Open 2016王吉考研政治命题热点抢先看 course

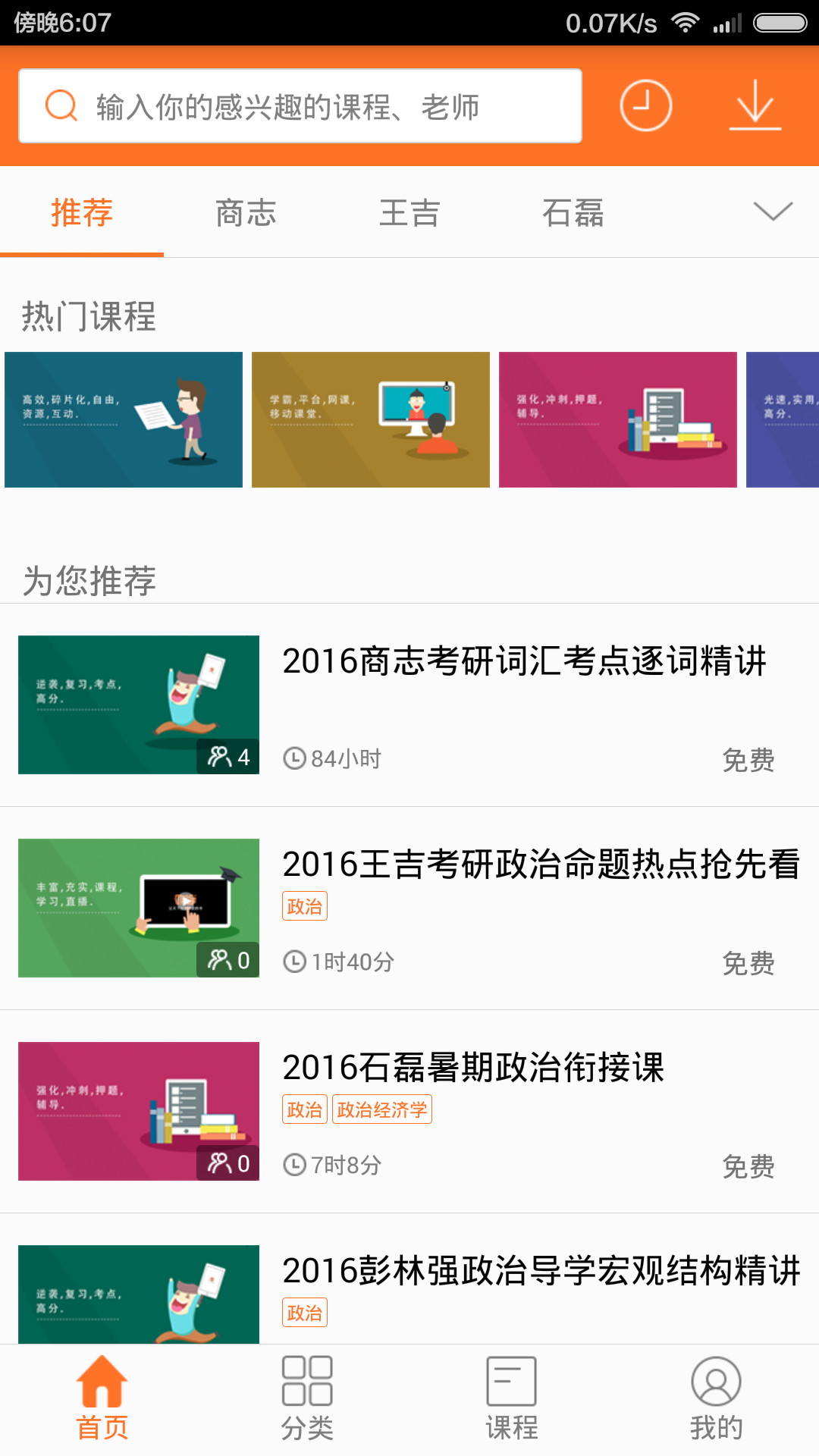541,864
